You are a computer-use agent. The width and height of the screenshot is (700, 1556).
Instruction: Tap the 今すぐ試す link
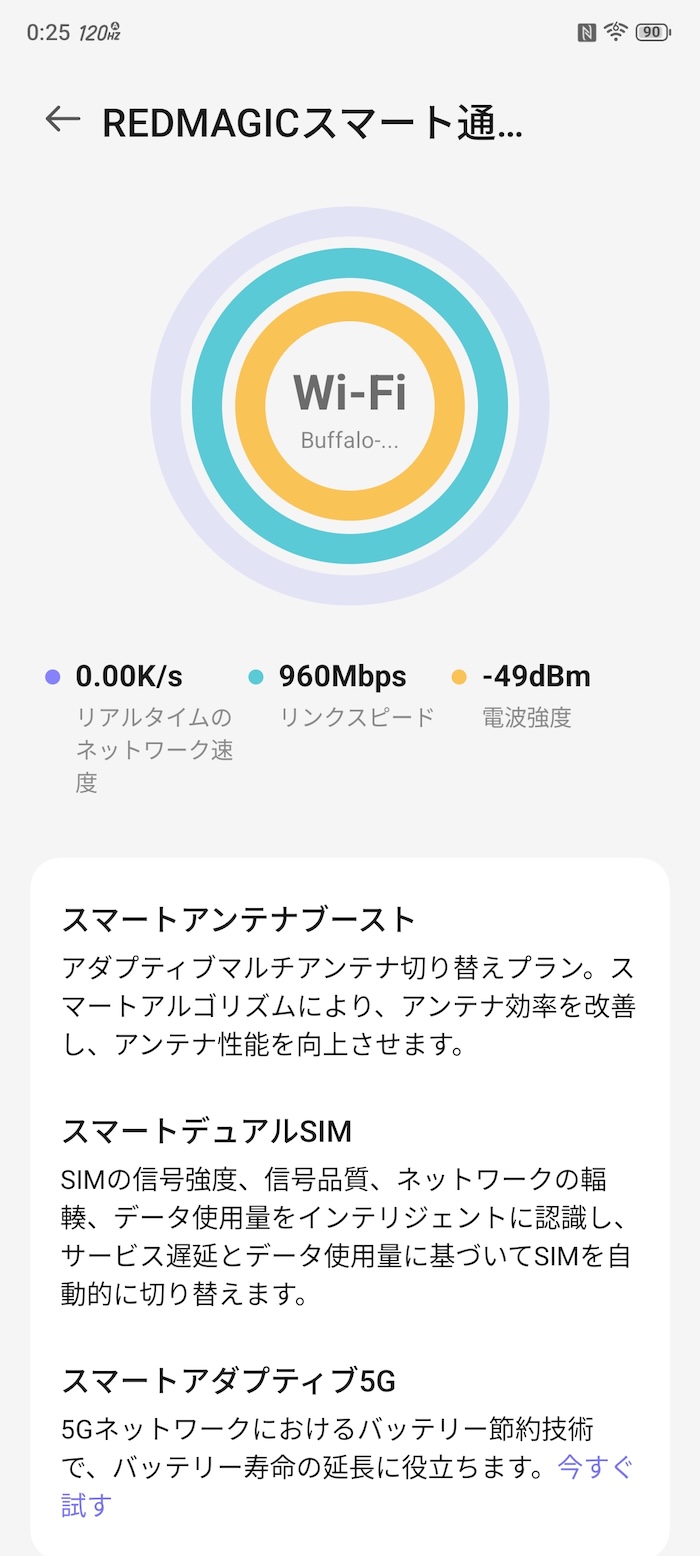click(x=595, y=1467)
